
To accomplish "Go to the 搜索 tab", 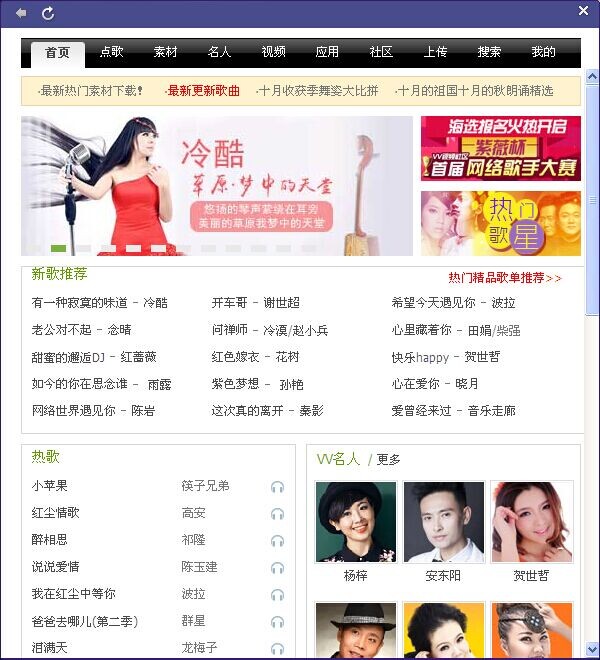I will (x=489, y=52).
